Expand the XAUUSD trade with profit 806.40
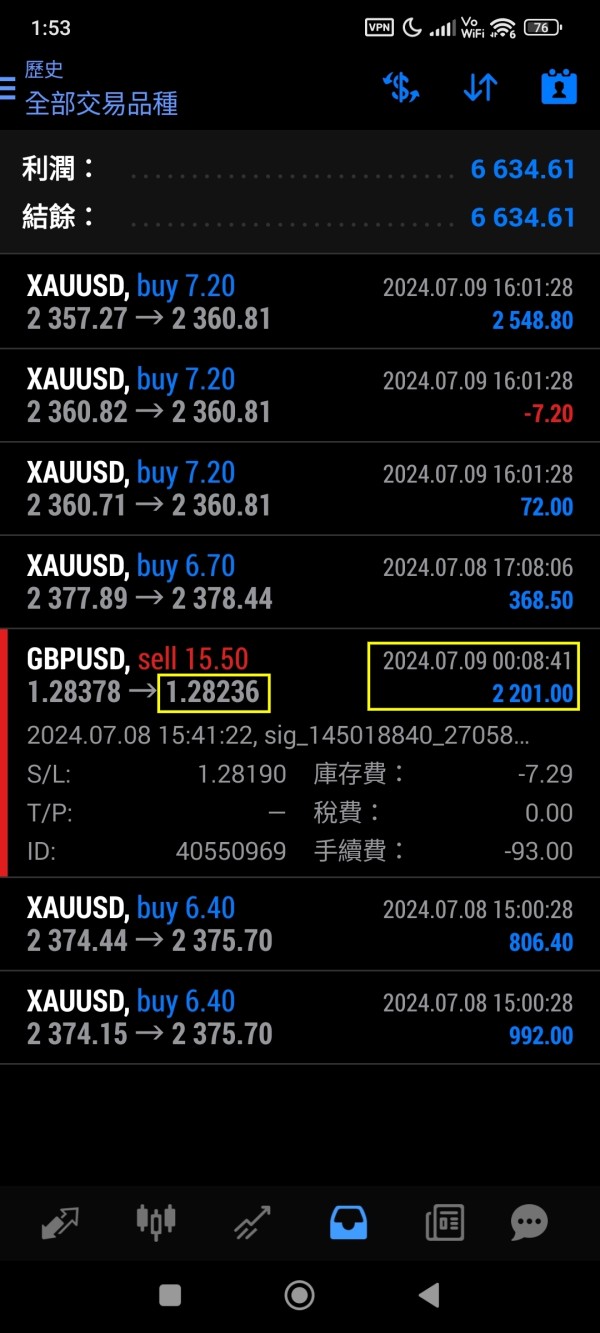Viewport: 600px width, 1333px height. click(300, 923)
